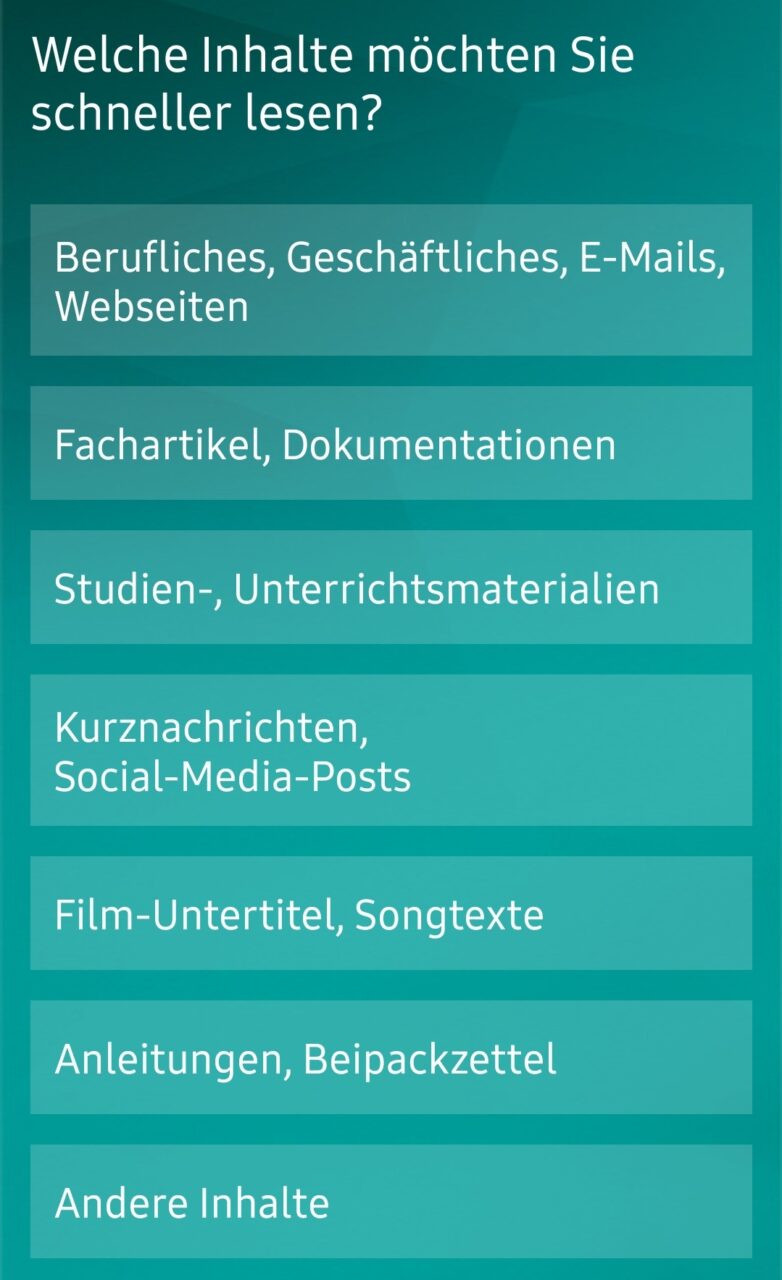The image size is (782, 1280).
Task: Choose Film-Untertitel, Songtexte
Action: [x=391, y=913]
